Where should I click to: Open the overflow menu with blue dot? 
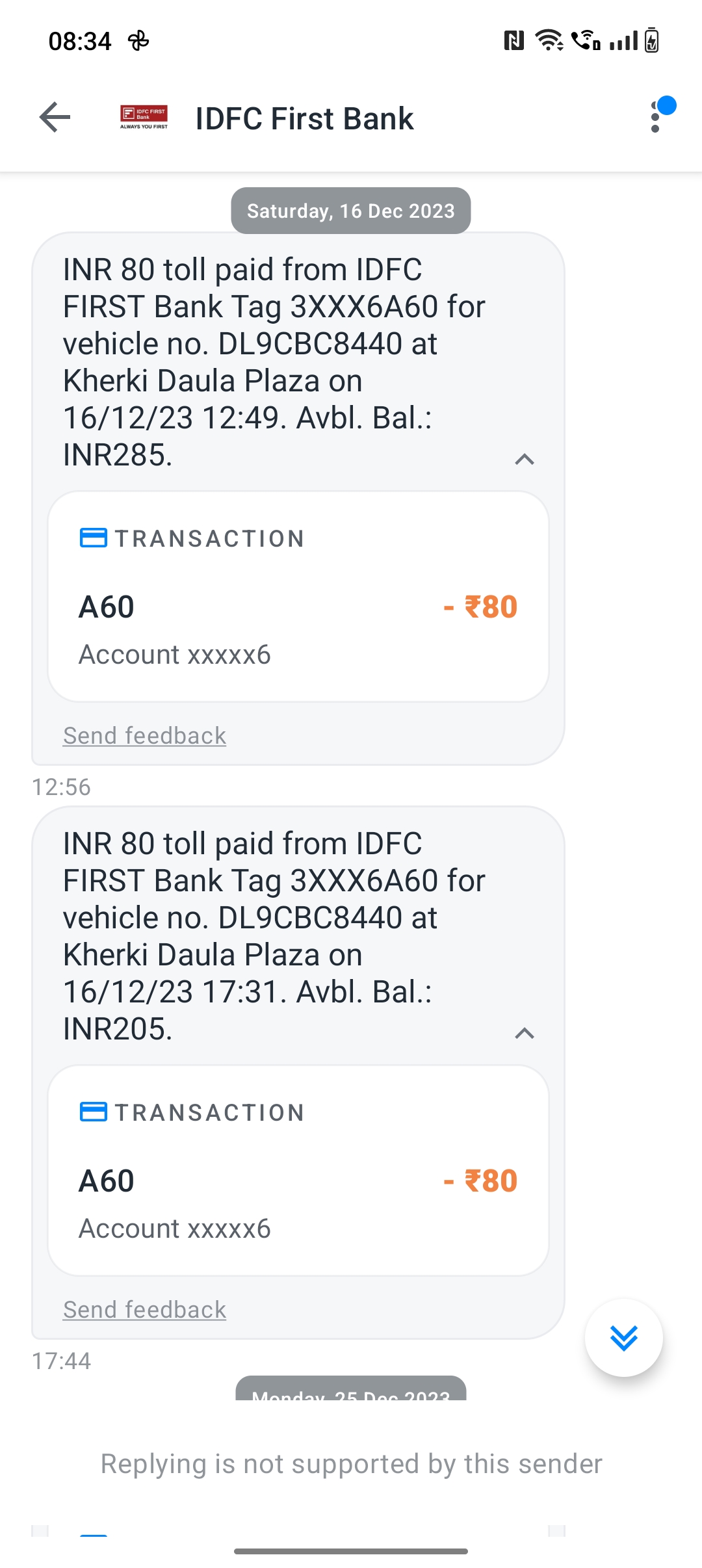pyautogui.click(x=656, y=118)
